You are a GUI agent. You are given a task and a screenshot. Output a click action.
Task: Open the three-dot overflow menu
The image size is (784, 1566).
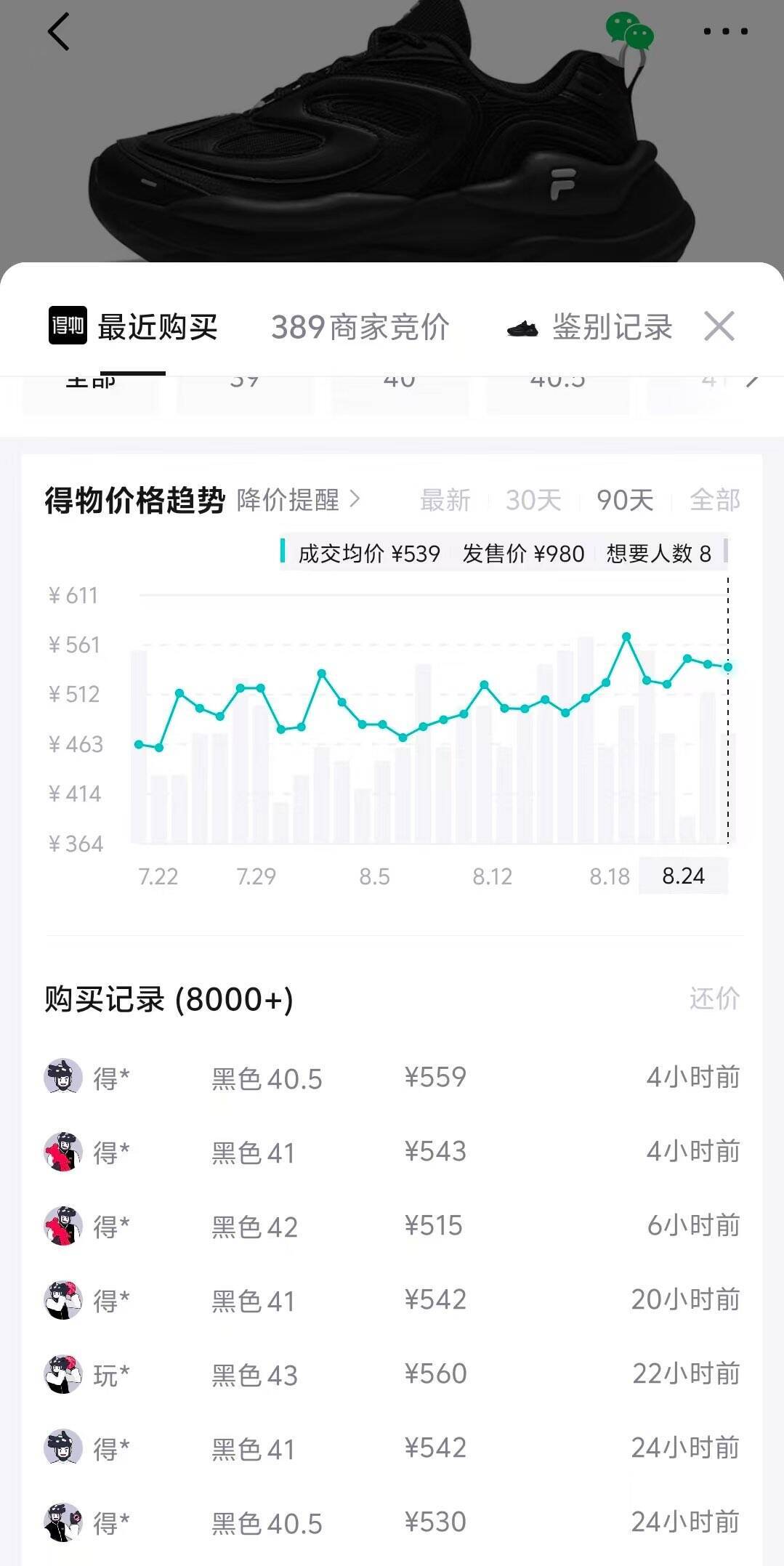coord(725,31)
